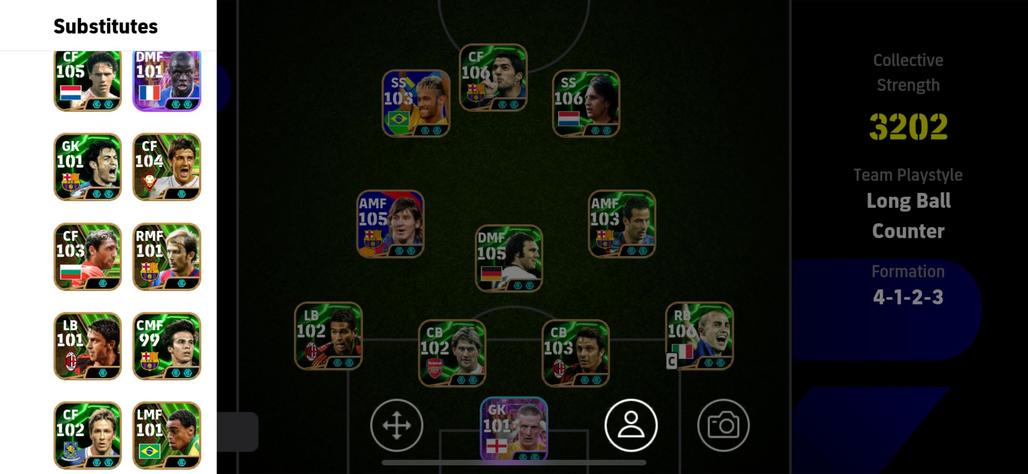
Task: Select the CF 106 striker card
Action: coord(493,77)
